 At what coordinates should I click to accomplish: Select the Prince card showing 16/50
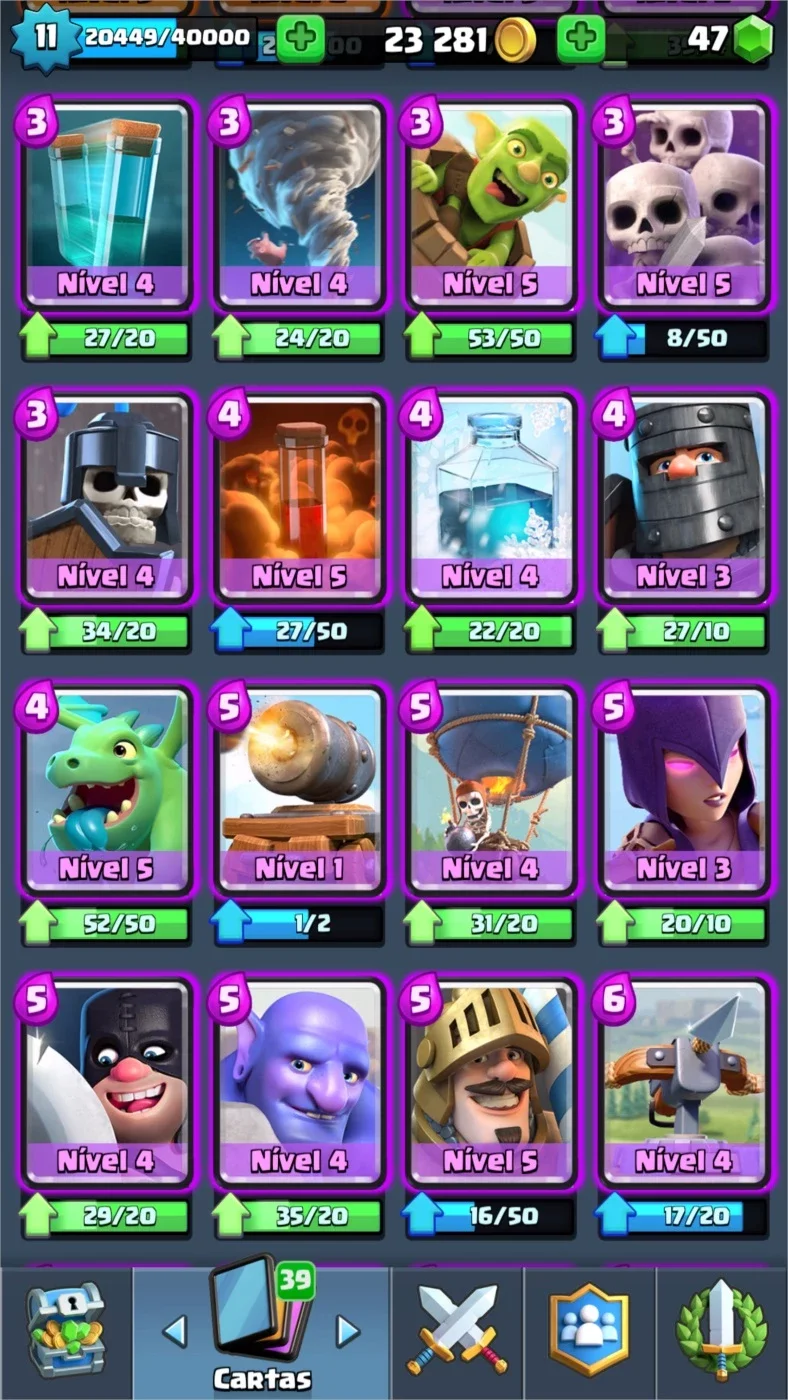491,1082
